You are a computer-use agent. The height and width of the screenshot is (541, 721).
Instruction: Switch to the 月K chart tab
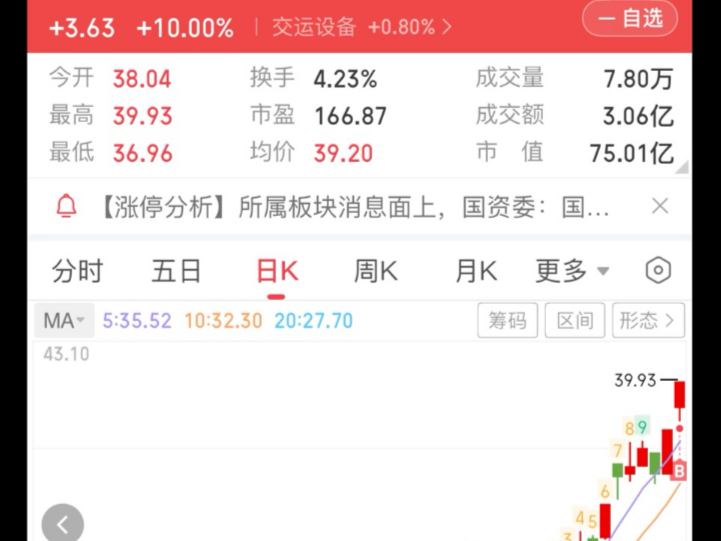coord(475,271)
